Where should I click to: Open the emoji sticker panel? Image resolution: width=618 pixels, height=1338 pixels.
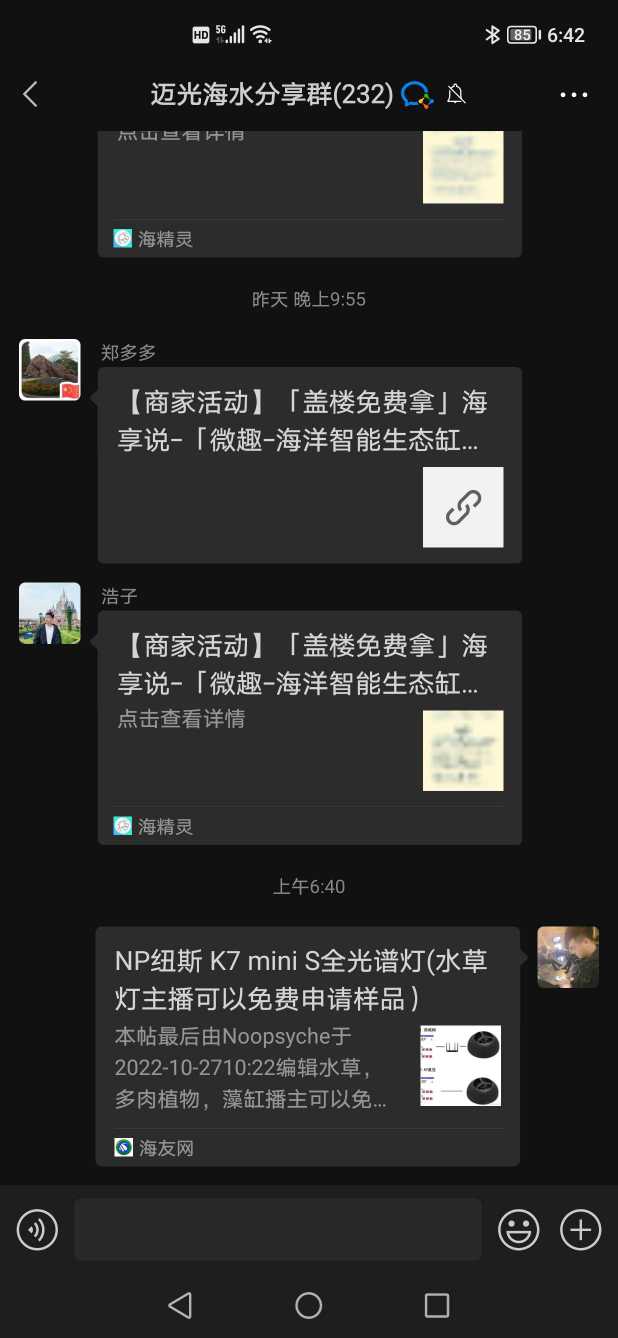pyautogui.click(x=519, y=1229)
